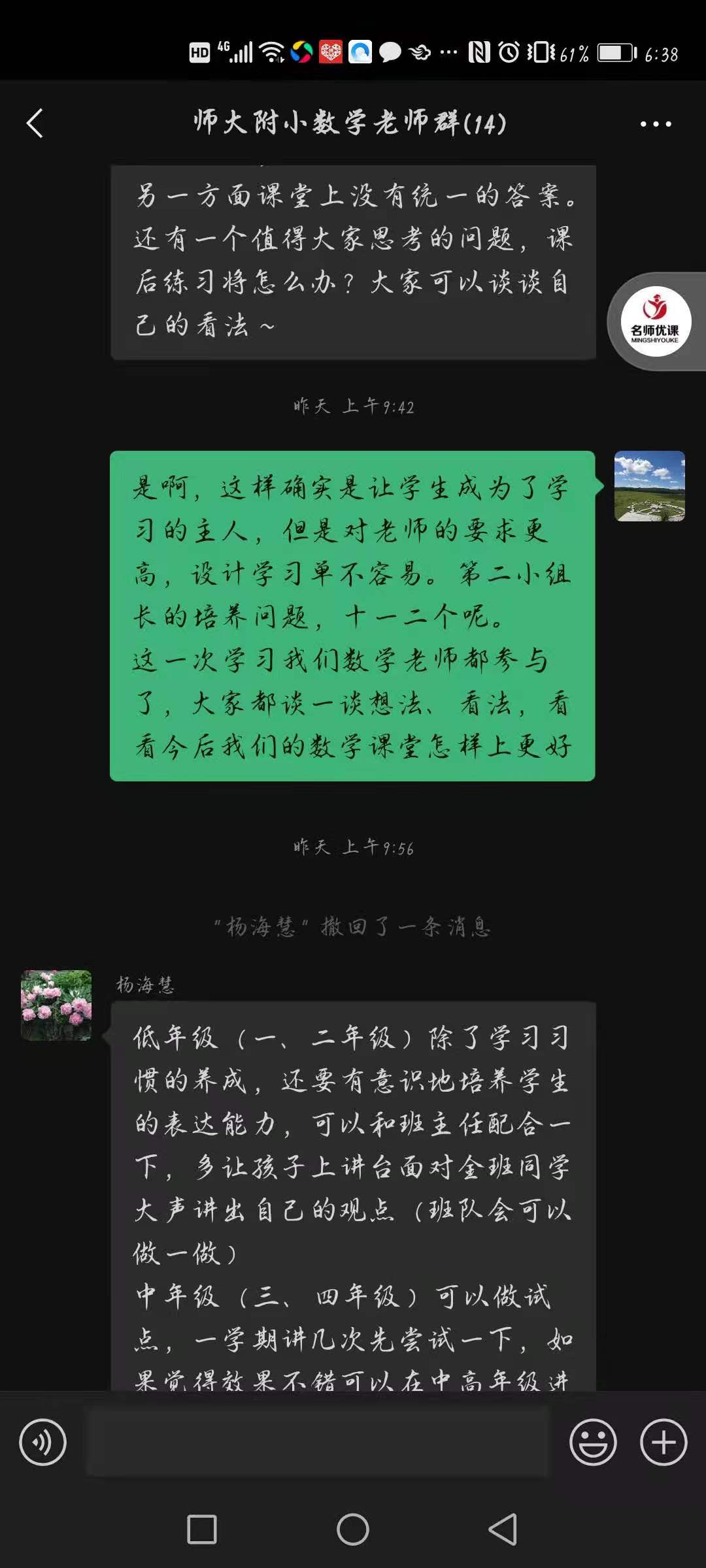706x1568 pixels.
Task: Switch to voice message input
Action: pyautogui.click(x=42, y=1442)
